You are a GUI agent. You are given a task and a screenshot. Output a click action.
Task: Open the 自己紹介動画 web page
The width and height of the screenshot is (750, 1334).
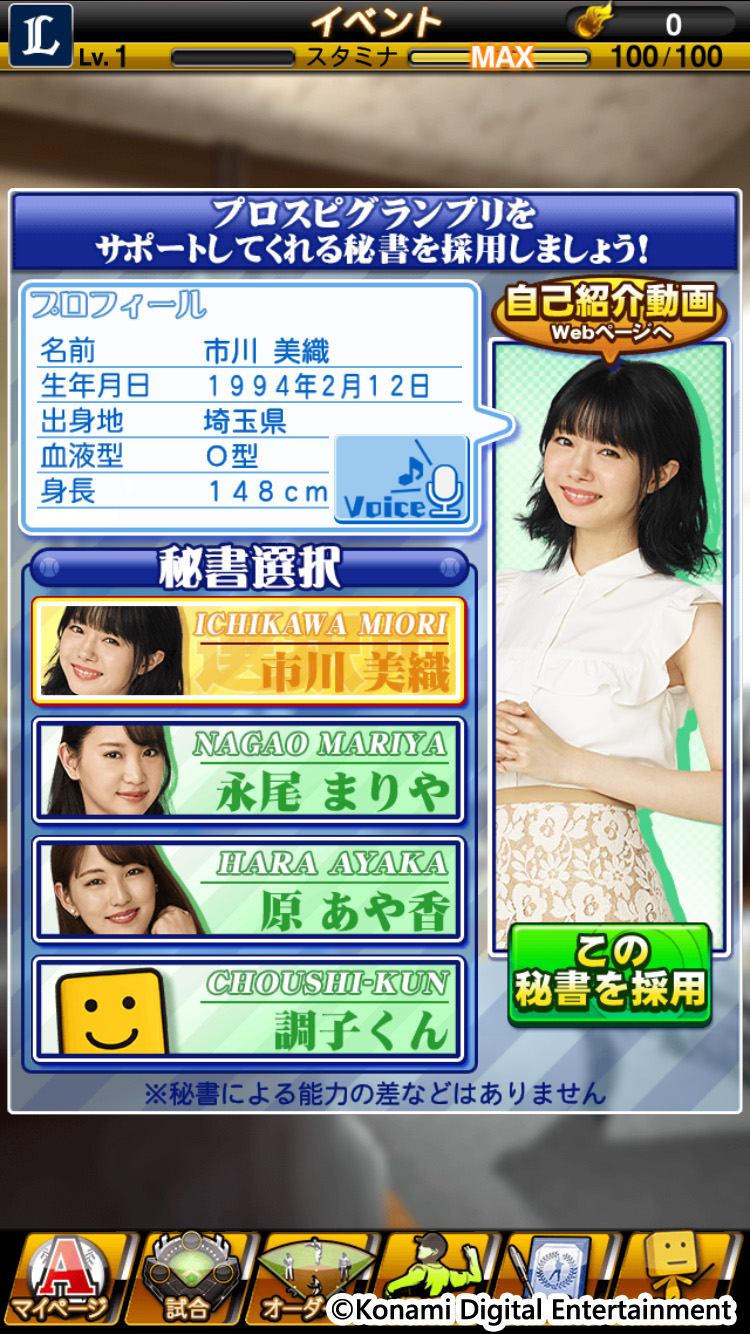click(x=609, y=312)
